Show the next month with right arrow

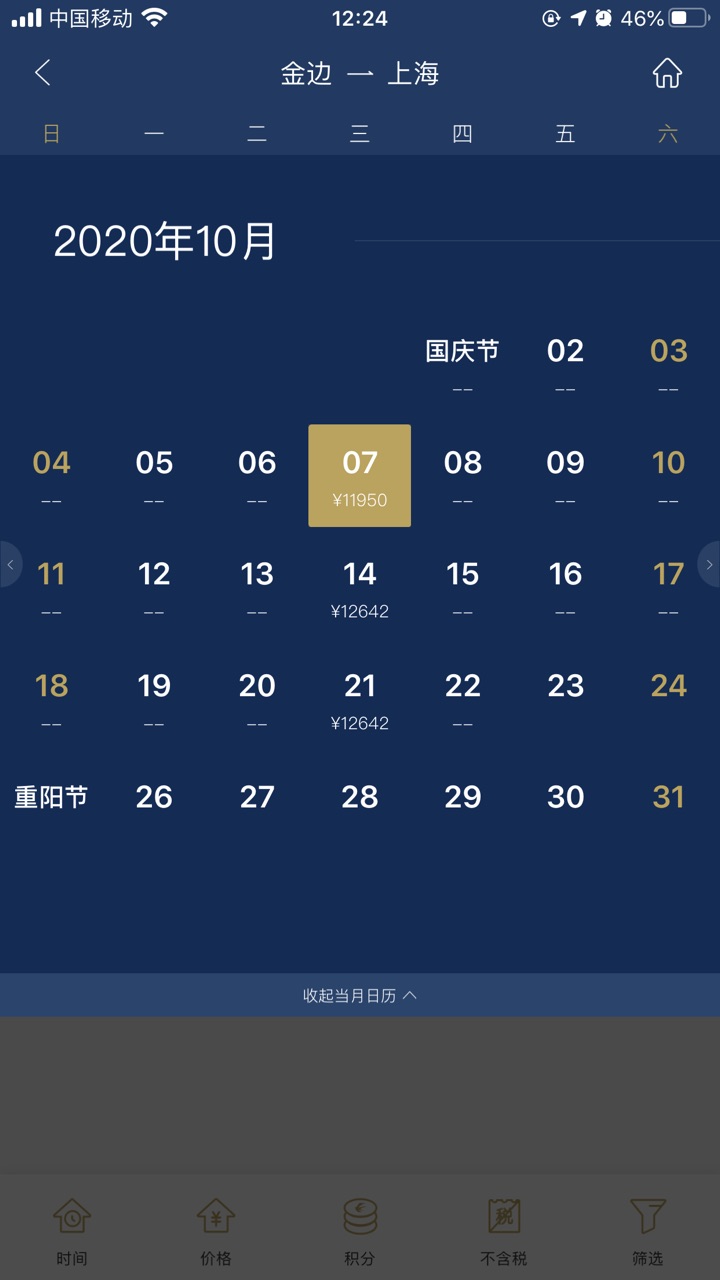click(709, 565)
